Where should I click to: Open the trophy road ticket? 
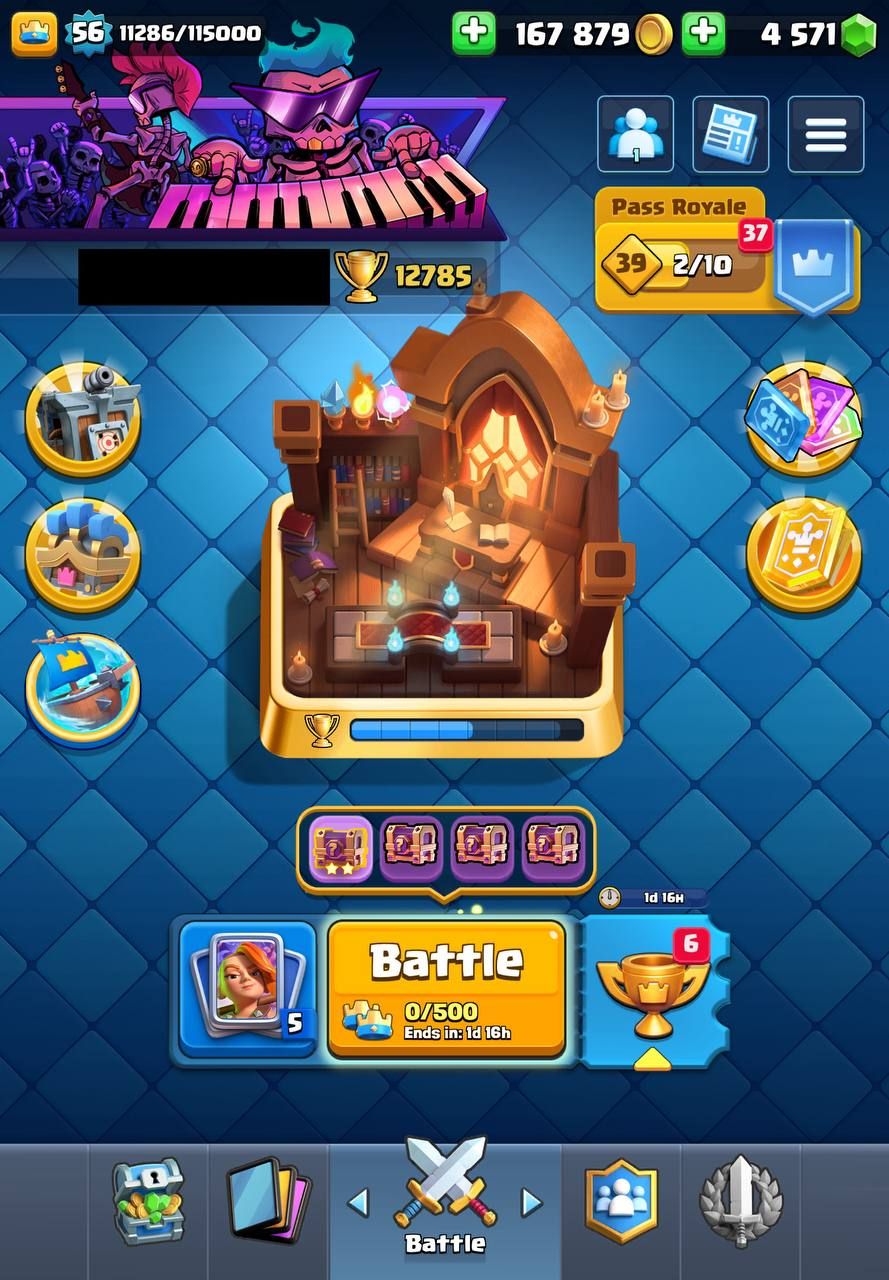tap(655, 991)
